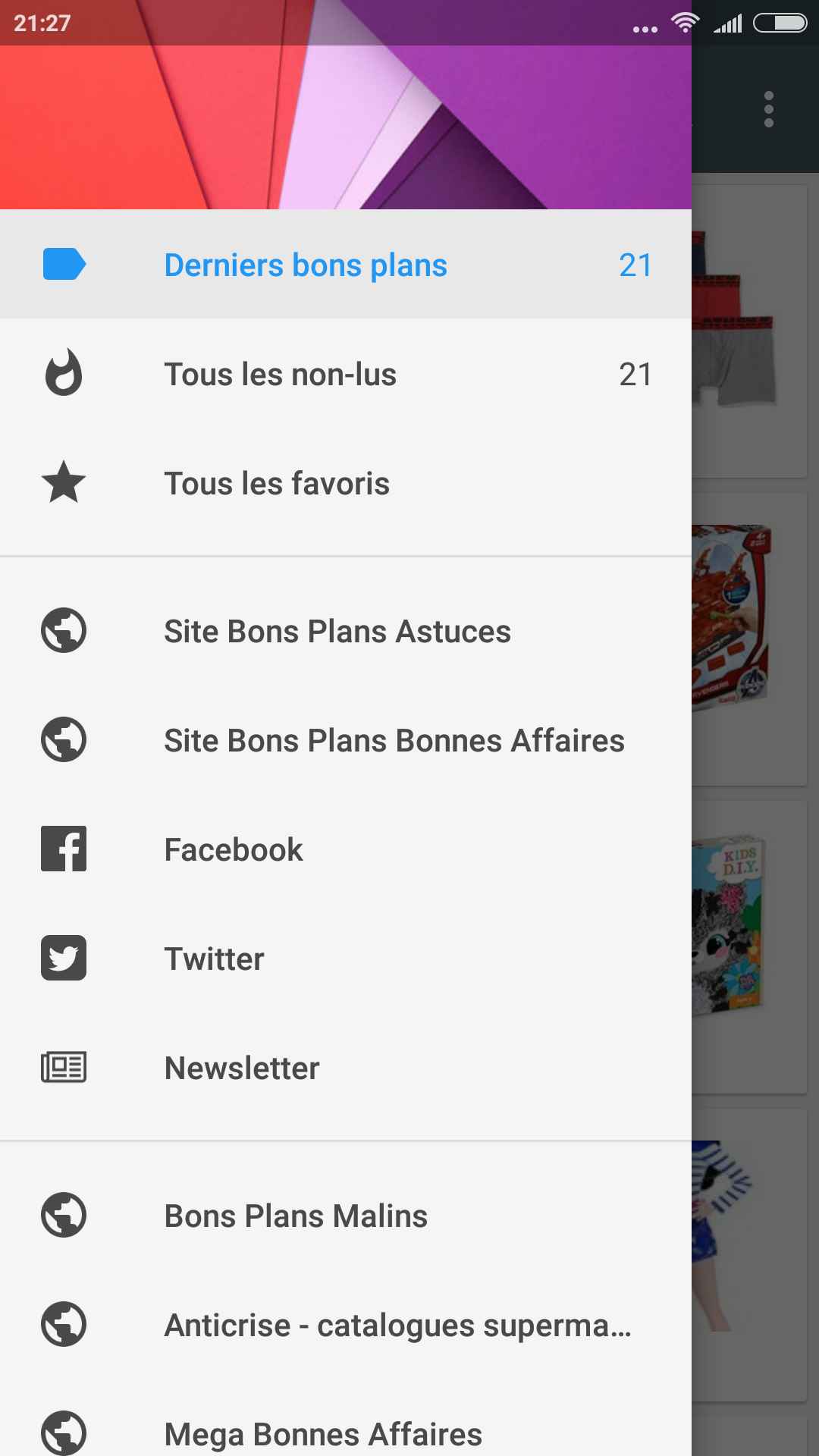This screenshot has height=1456, width=819.
Task: Open the Site Bons Plans Bonnes Affaires feed
Action: click(x=394, y=739)
